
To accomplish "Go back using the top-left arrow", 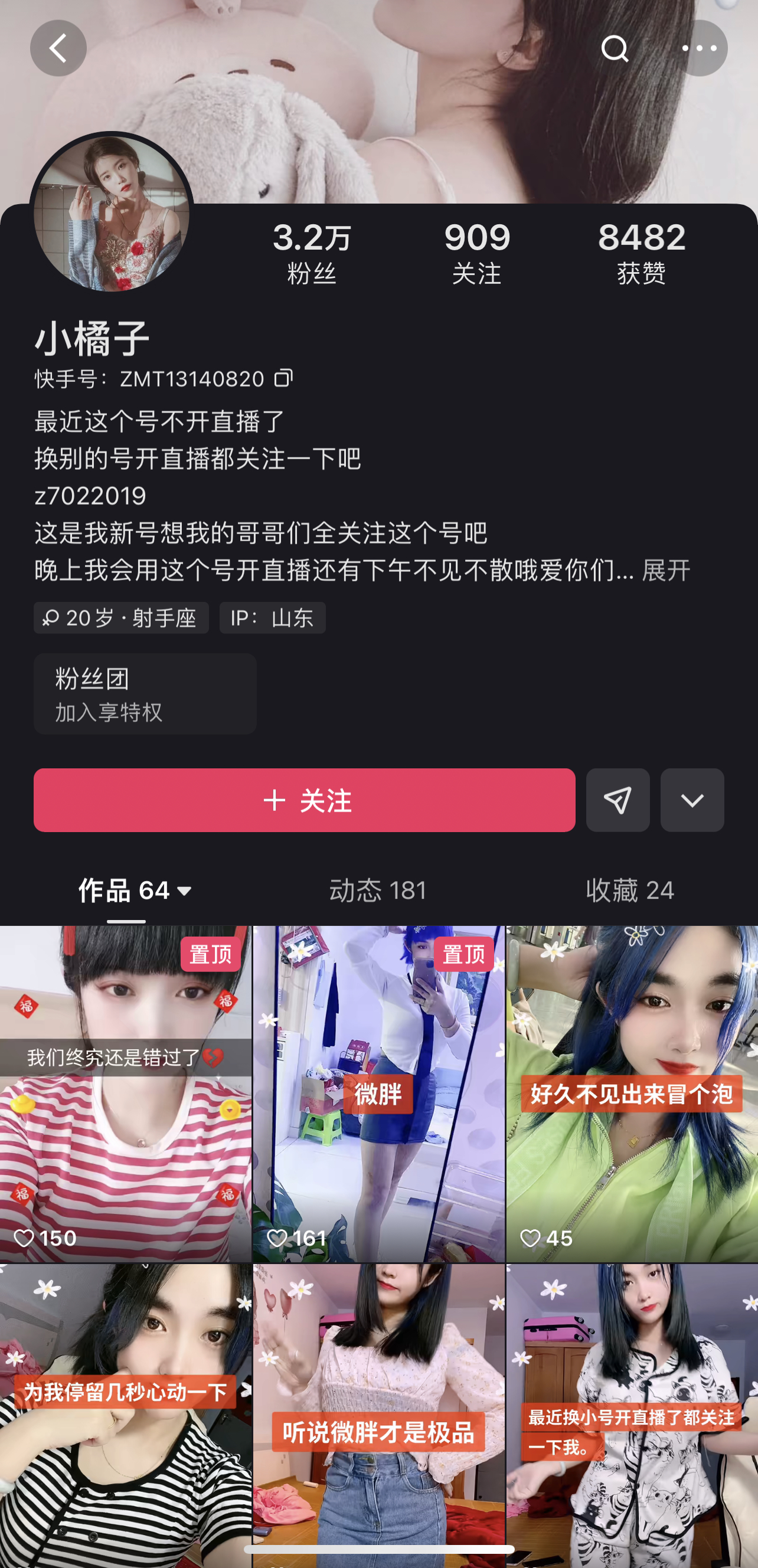I will (x=58, y=48).
